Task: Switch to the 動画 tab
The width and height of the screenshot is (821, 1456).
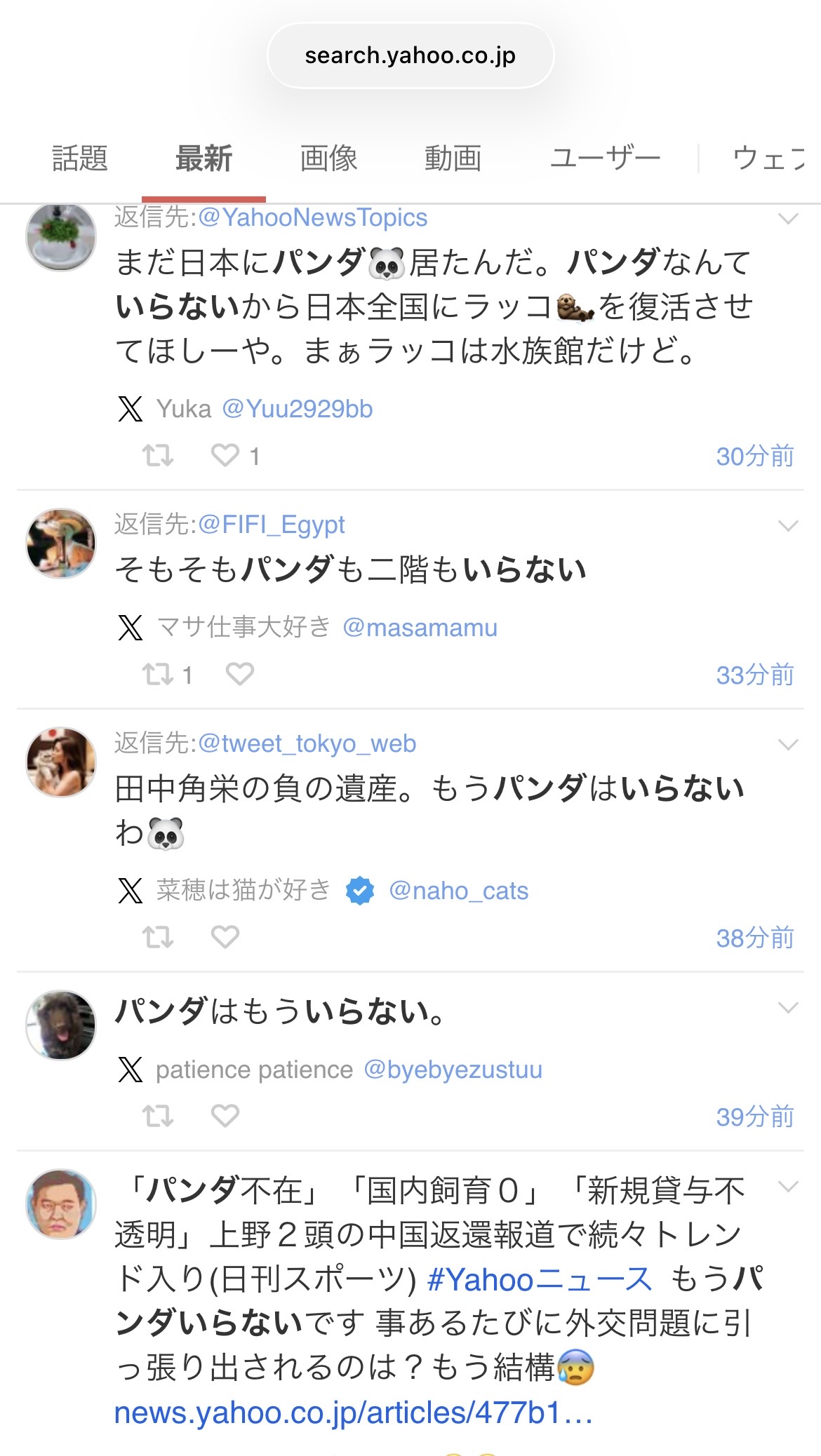Action: 453,159
